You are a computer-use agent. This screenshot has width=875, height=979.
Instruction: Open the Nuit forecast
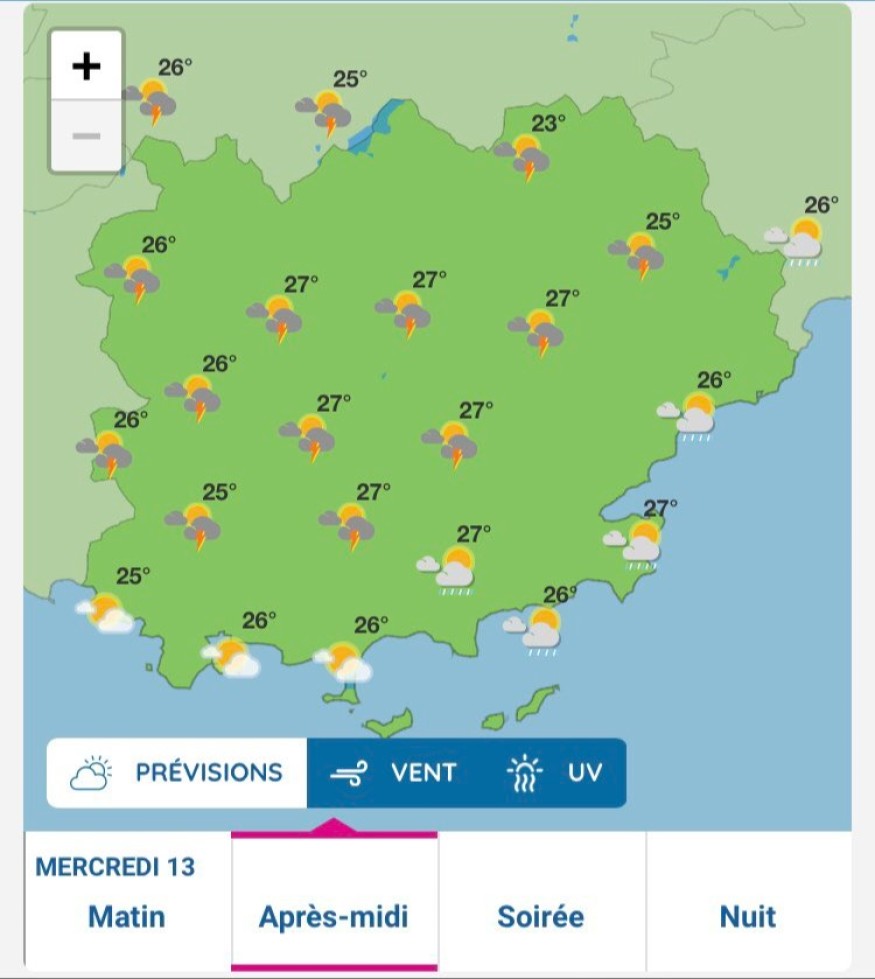click(748, 916)
